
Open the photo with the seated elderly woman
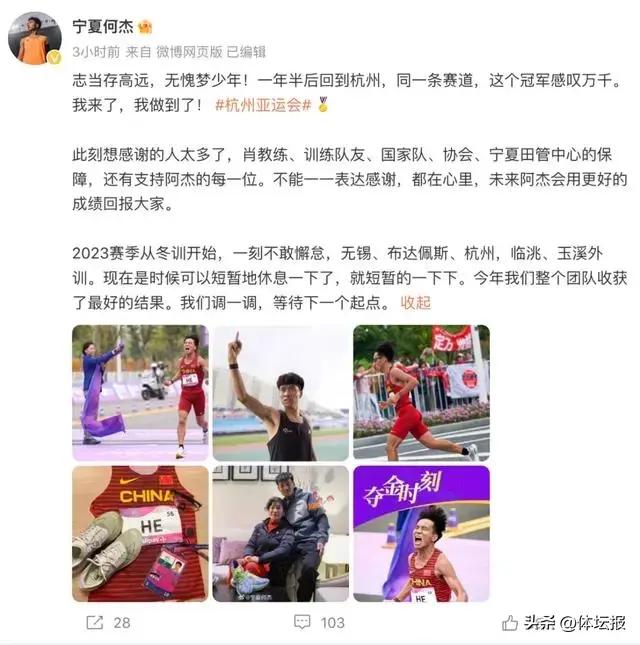pos(281,532)
